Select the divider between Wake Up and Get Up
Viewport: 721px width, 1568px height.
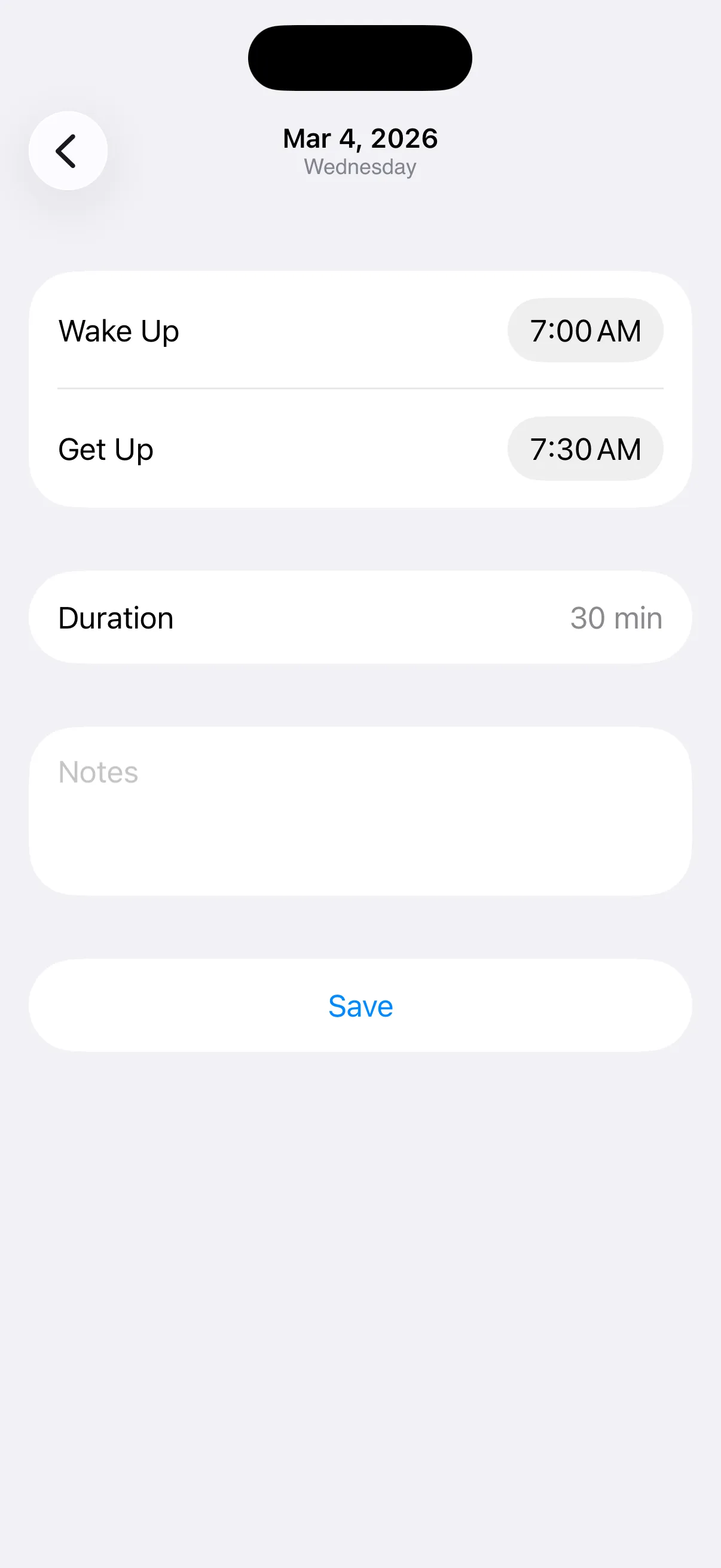pos(360,388)
